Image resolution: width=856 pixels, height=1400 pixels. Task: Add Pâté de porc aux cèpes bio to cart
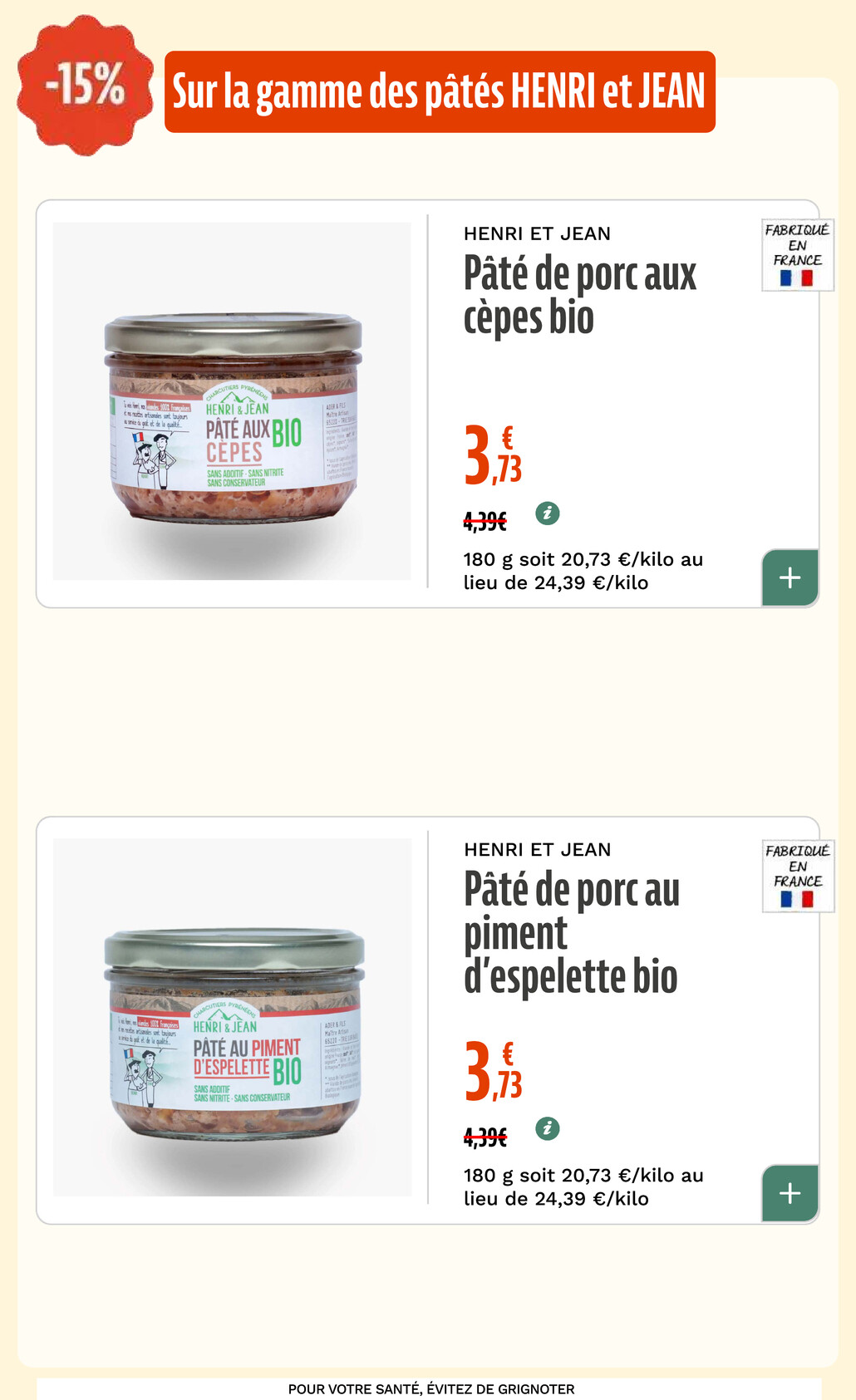click(x=790, y=577)
